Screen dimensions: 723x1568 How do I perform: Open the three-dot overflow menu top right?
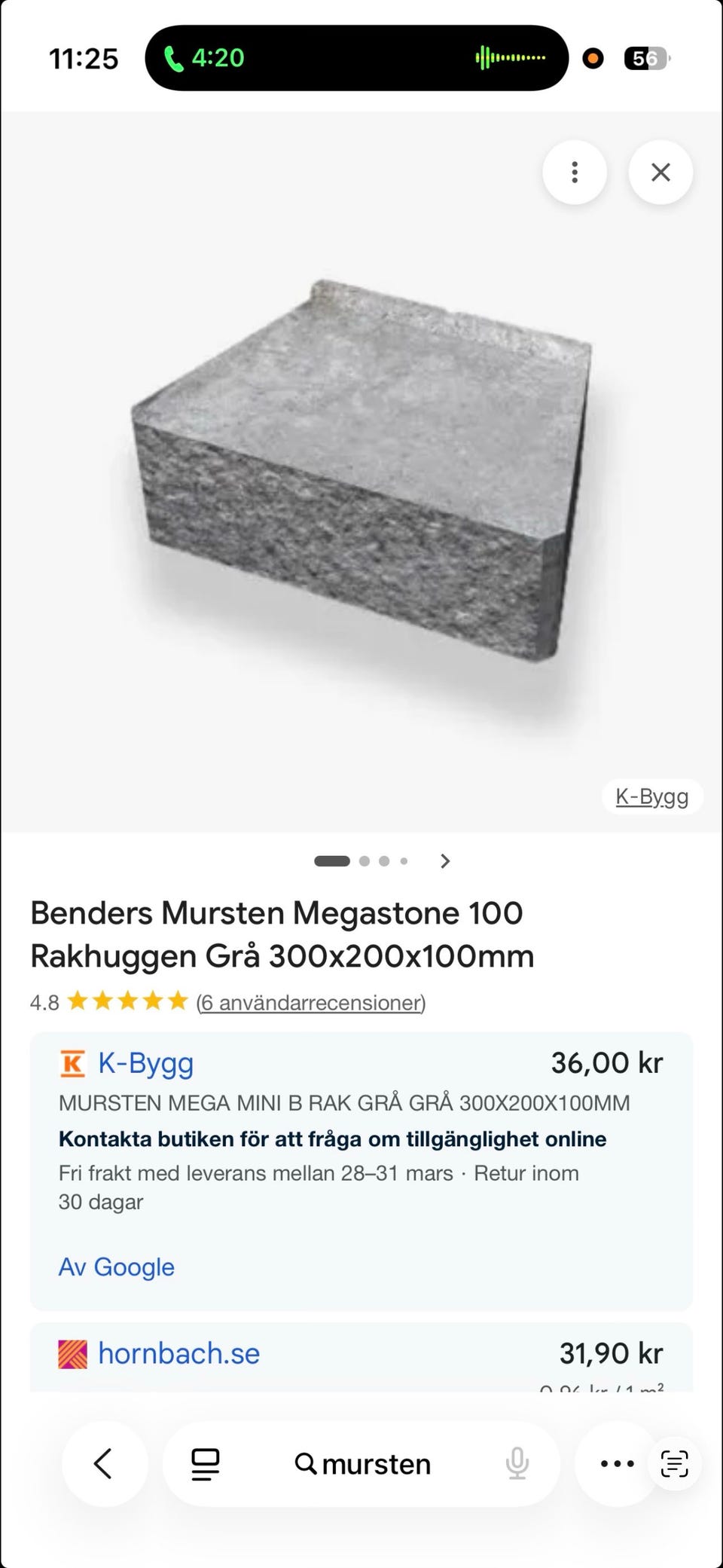575,172
